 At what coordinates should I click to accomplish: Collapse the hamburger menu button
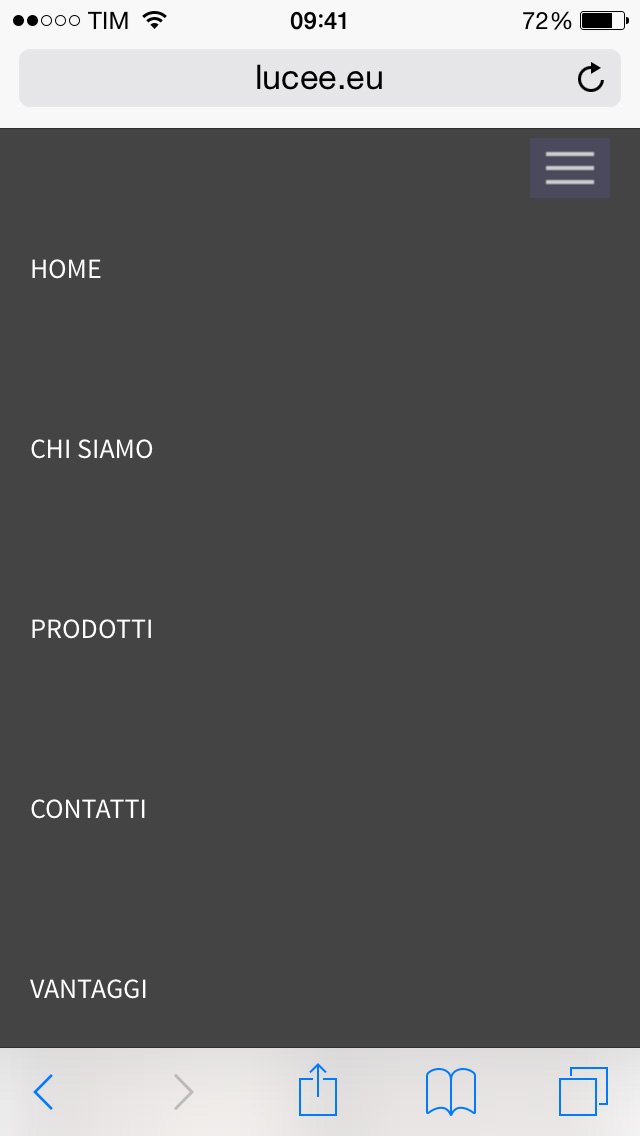[x=570, y=168]
